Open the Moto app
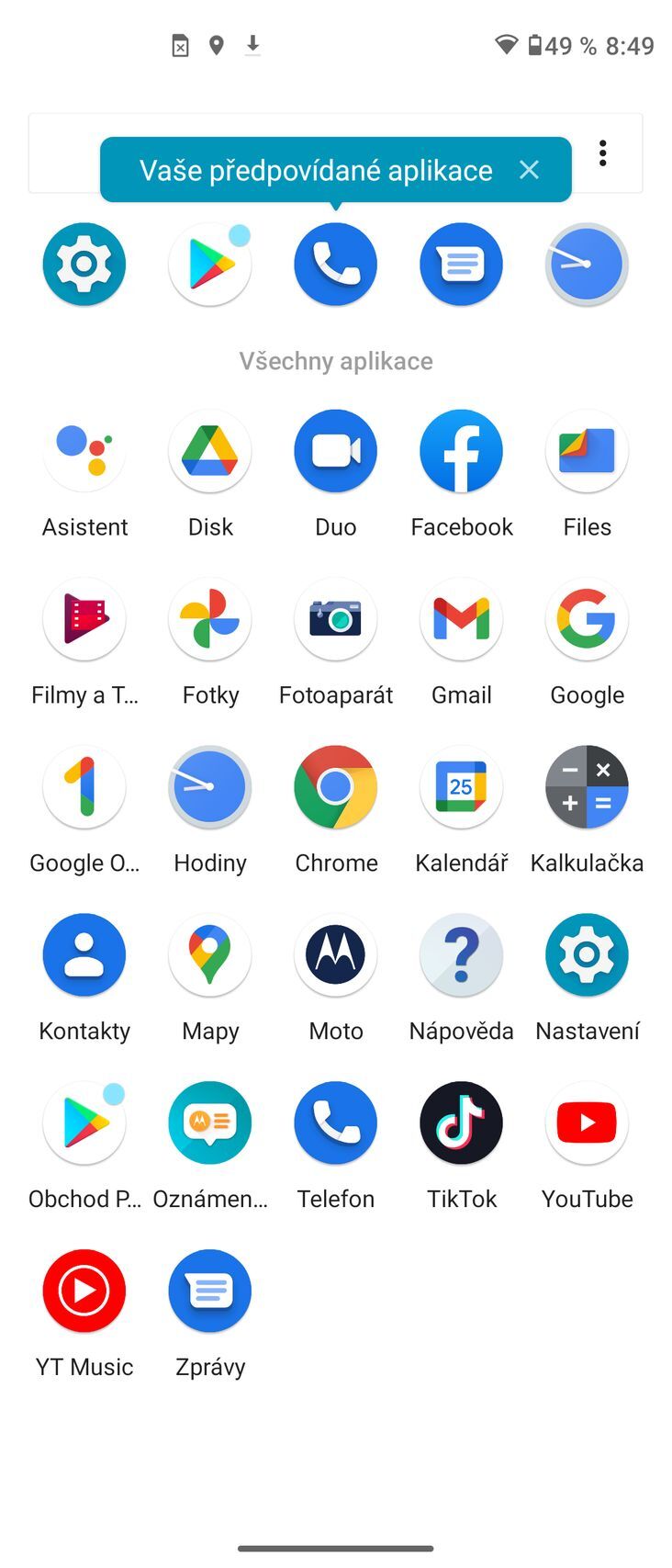The width and height of the screenshot is (672, 1568). (335, 955)
